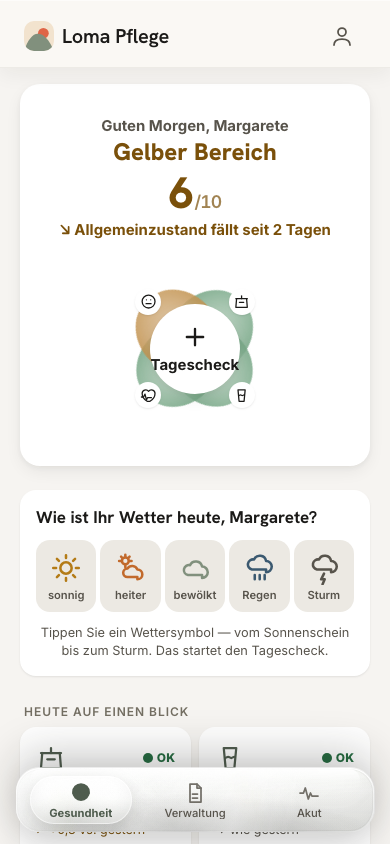Choose the heiter weather option
The width and height of the screenshot is (390, 844).
tap(131, 576)
